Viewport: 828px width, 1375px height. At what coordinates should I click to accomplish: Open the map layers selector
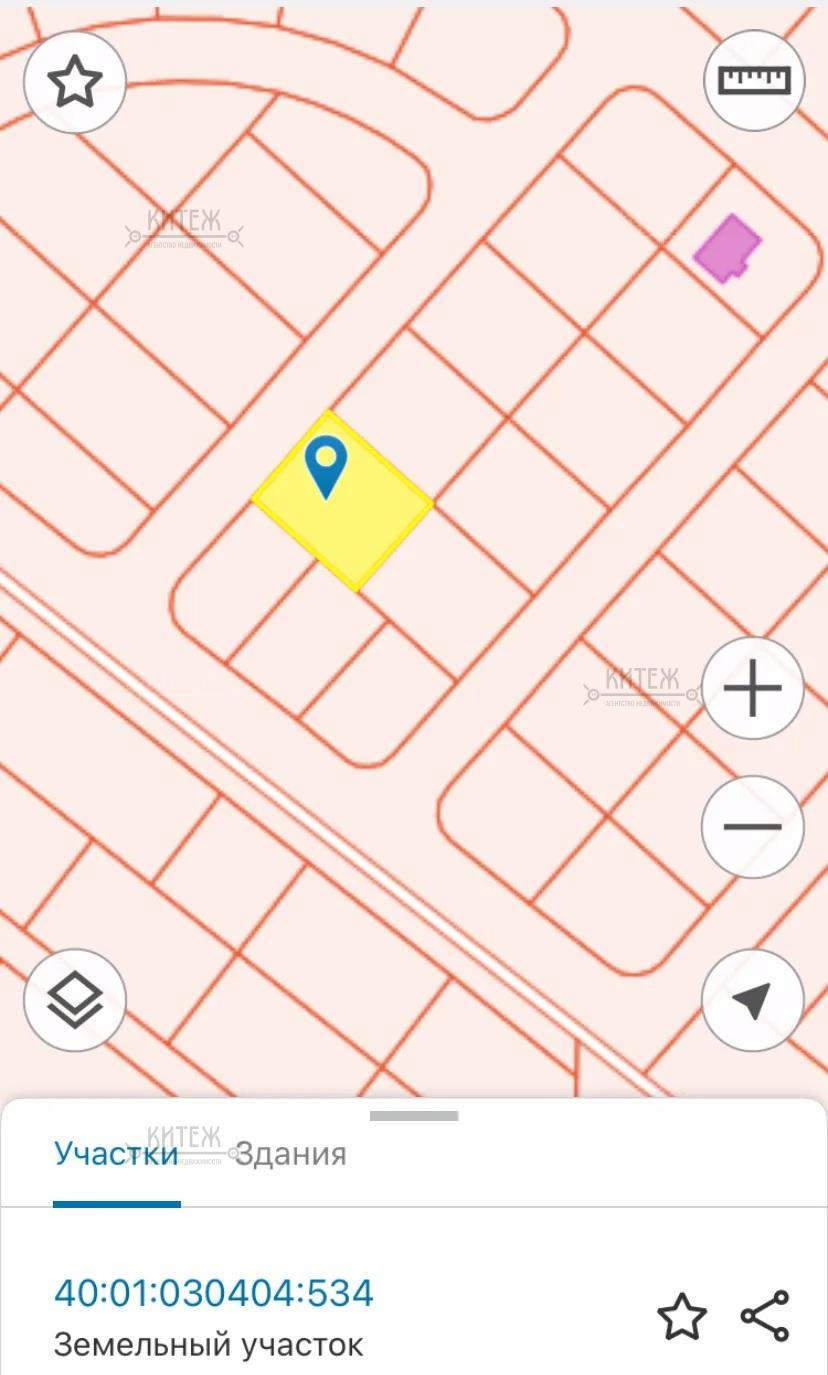point(75,1000)
